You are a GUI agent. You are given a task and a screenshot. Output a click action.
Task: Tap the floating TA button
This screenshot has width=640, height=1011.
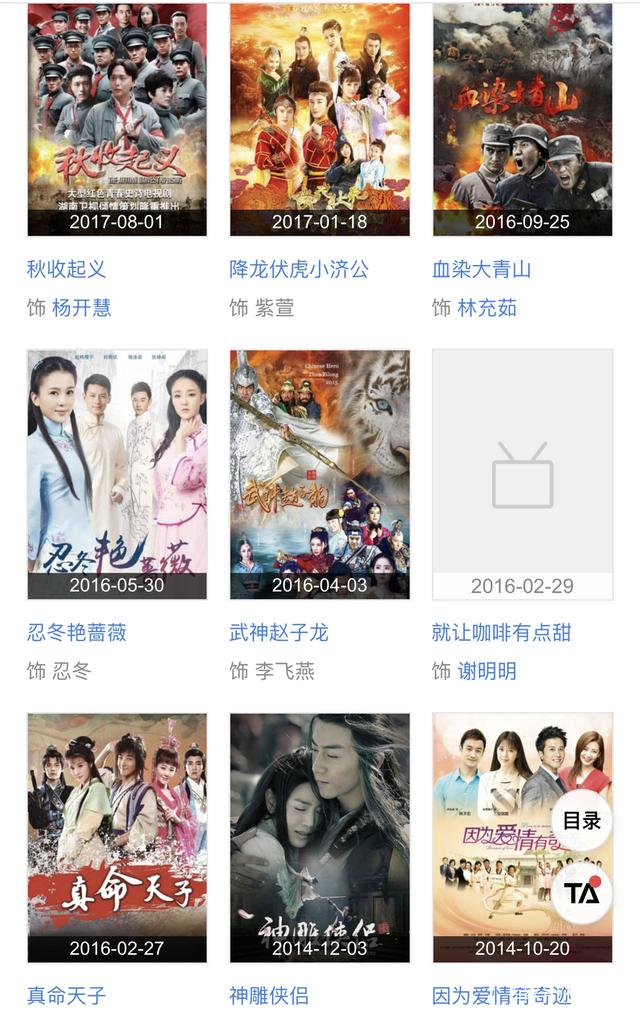(x=582, y=893)
